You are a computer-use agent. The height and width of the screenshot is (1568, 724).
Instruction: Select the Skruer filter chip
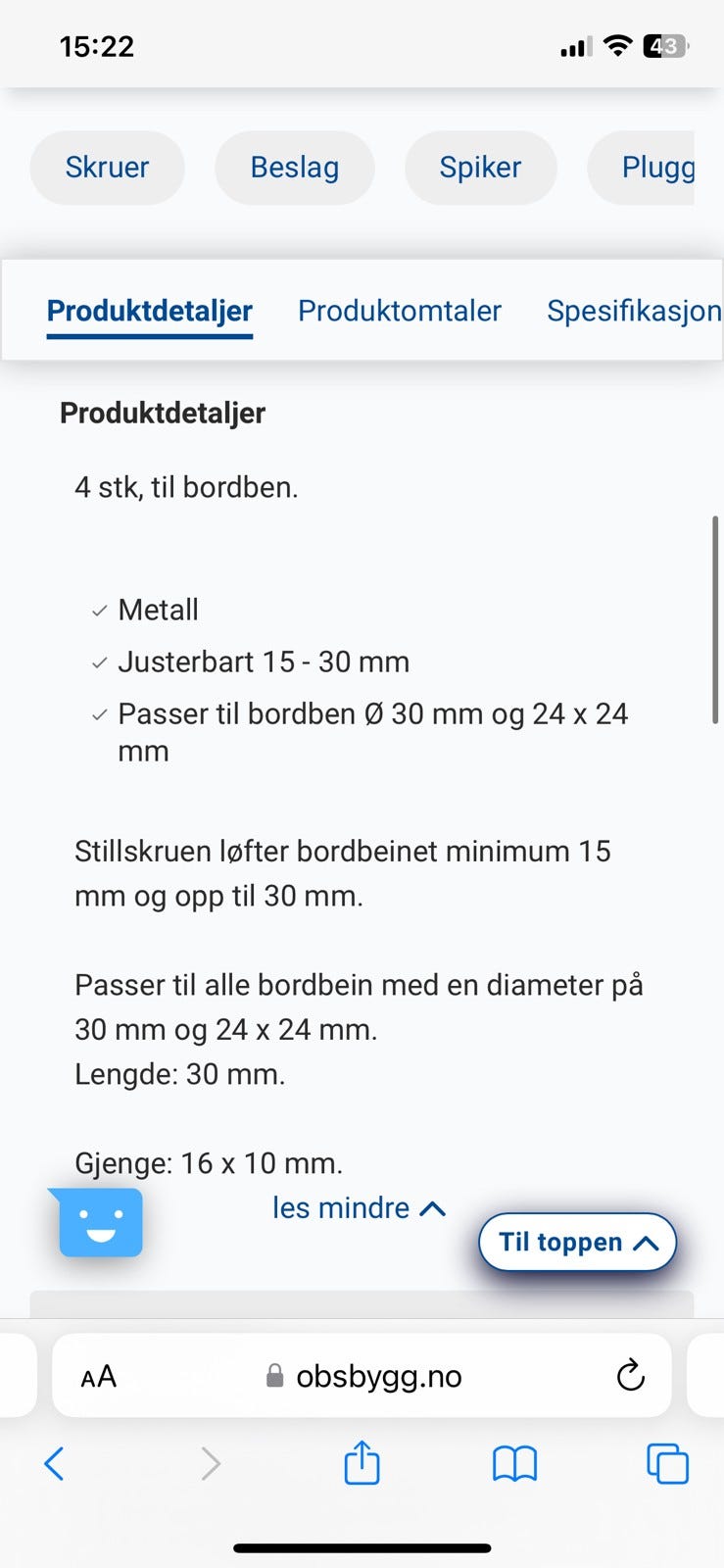(107, 168)
